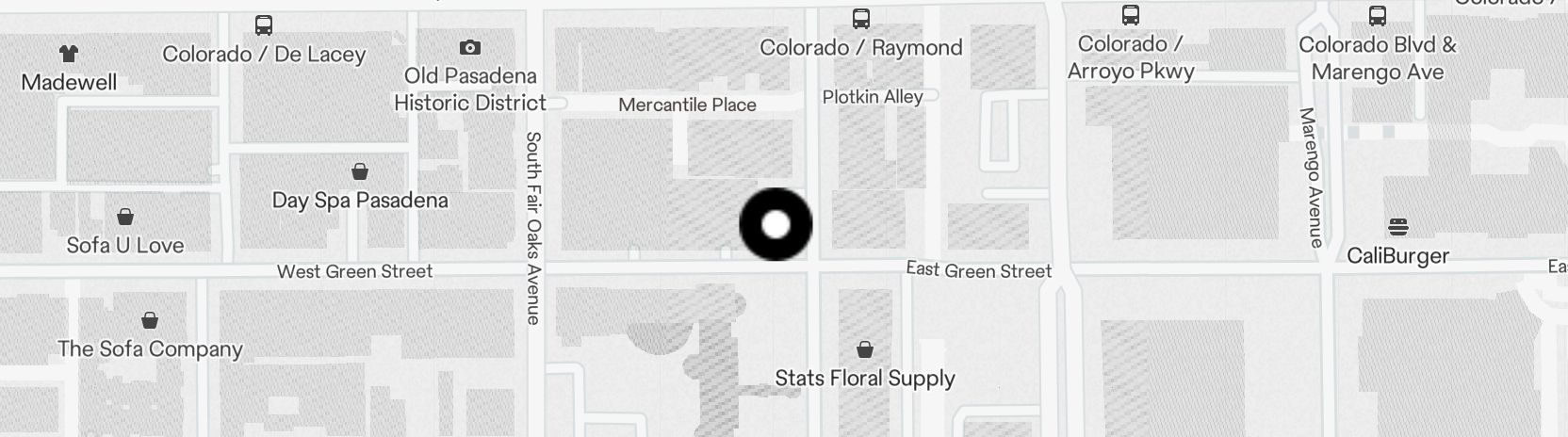Open the Old Pasadena Historic District marker
The width and height of the screenshot is (1568, 437).
coord(469,48)
